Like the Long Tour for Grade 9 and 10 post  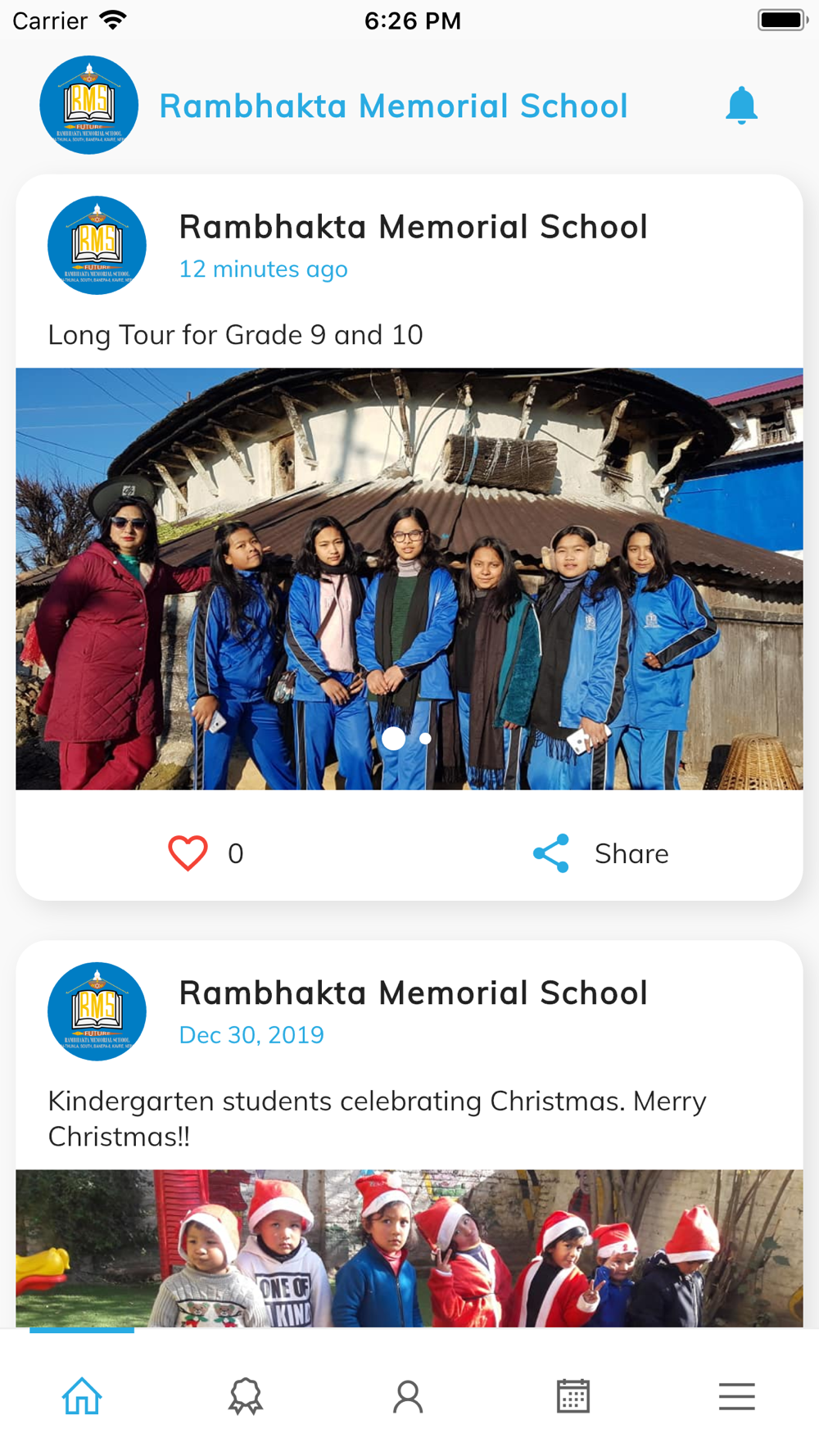[x=188, y=853]
